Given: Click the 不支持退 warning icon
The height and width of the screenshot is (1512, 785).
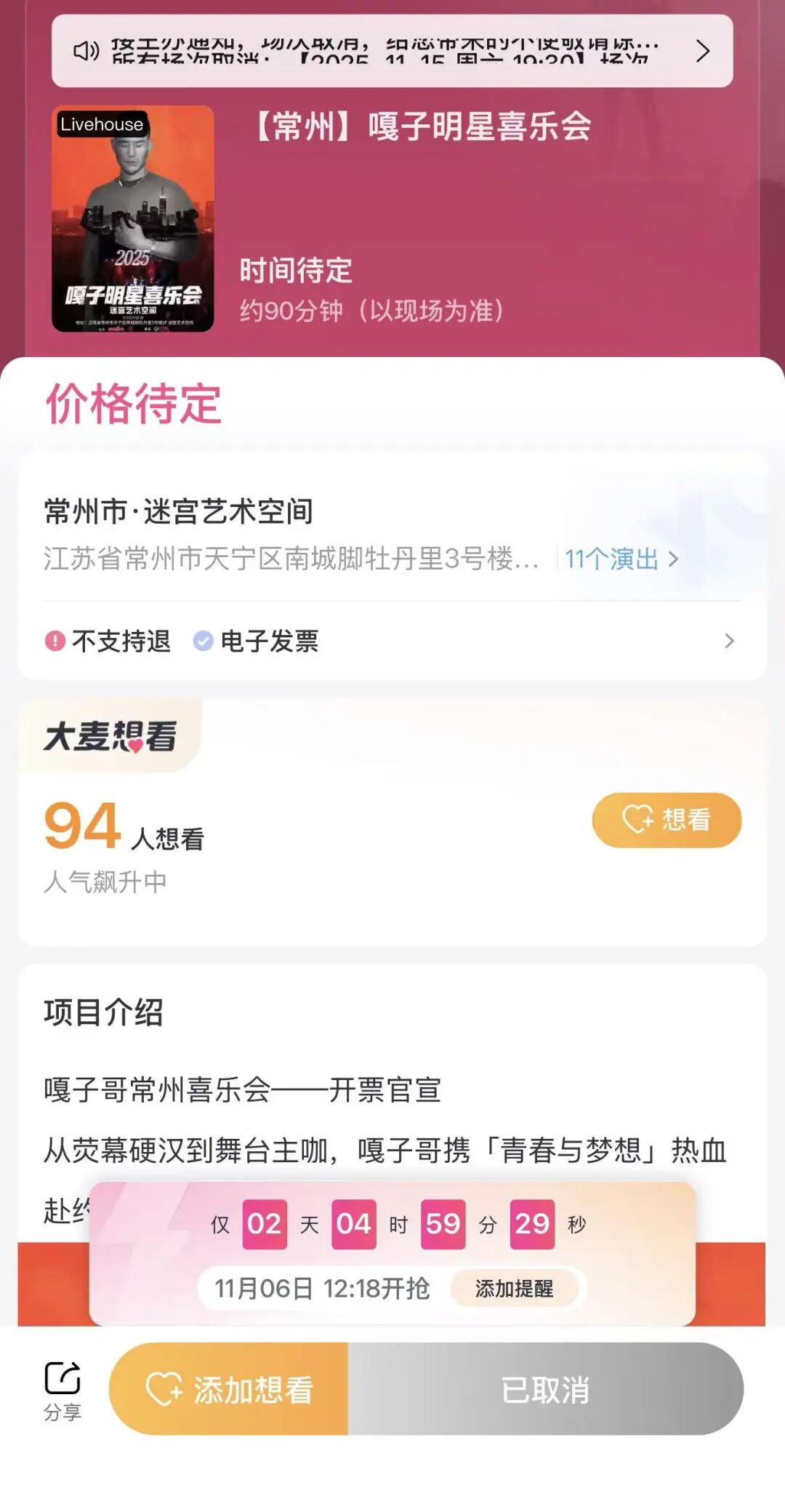Looking at the screenshot, I should pyautogui.click(x=55, y=640).
